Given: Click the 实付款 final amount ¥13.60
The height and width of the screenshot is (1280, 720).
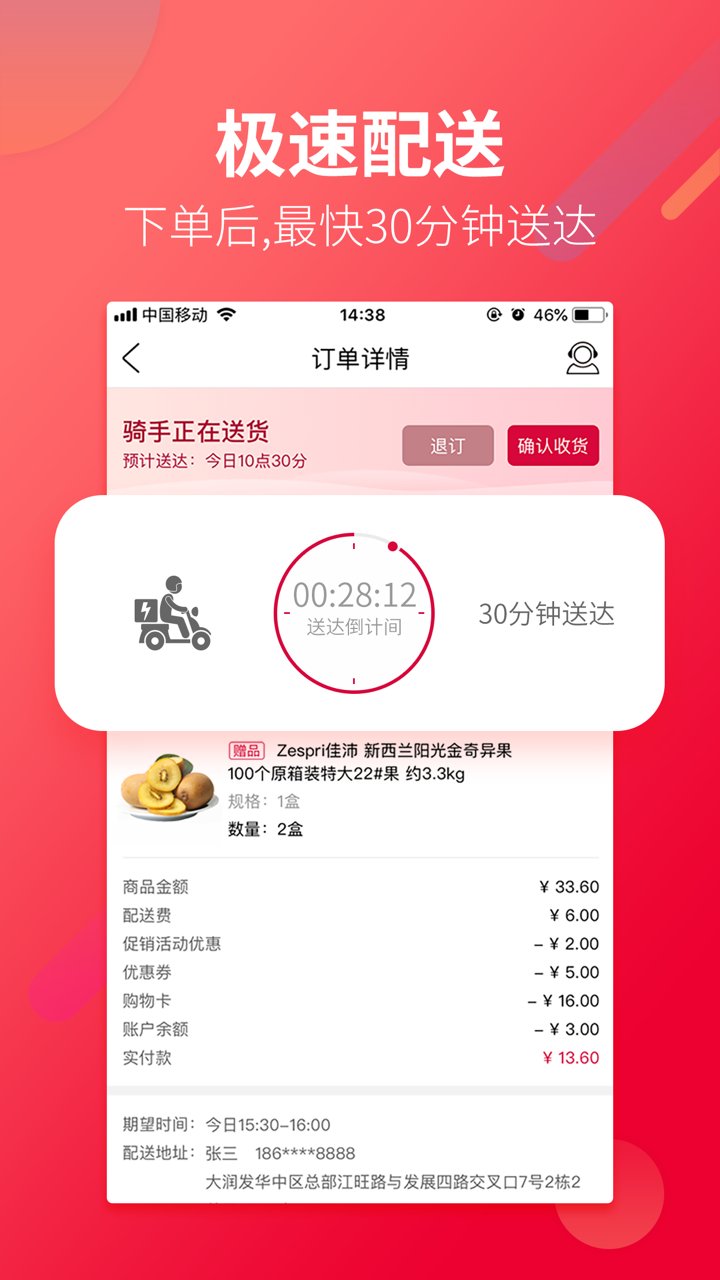Looking at the screenshot, I should point(571,1056).
